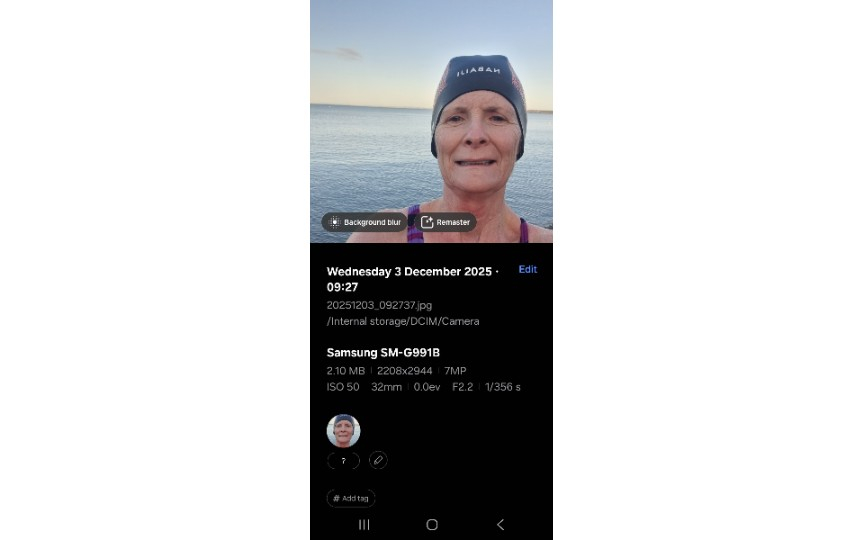
Task: Go back with the system back button
Action: point(500,524)
